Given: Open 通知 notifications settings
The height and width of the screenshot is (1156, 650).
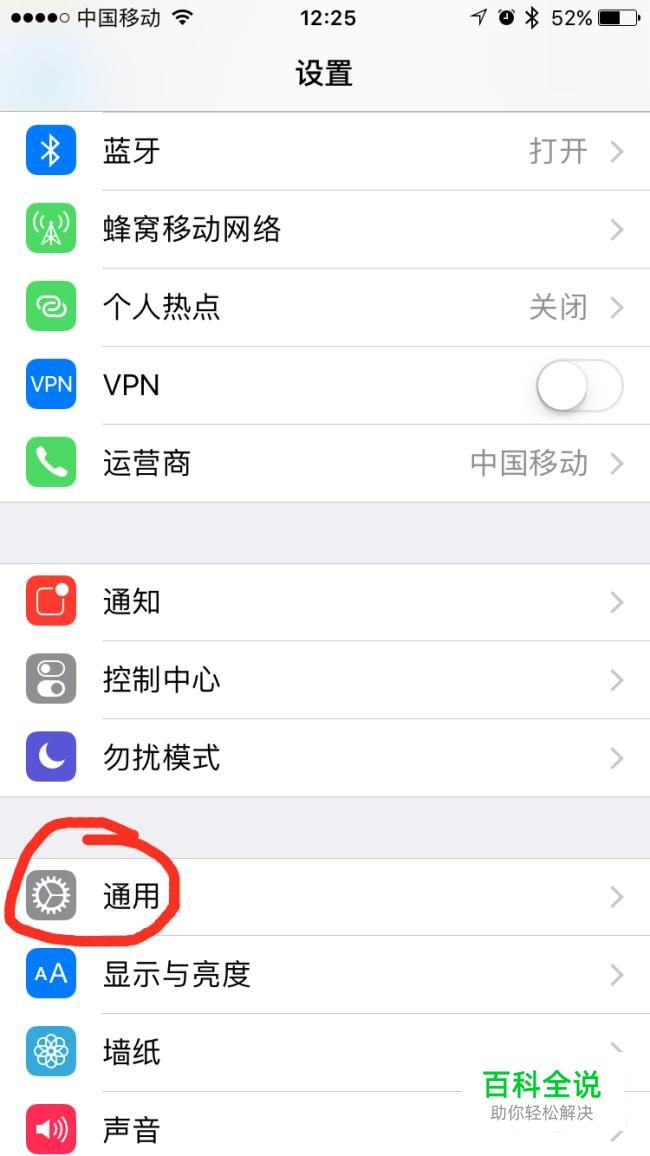Looking at the screenshot, I should 325,602.
